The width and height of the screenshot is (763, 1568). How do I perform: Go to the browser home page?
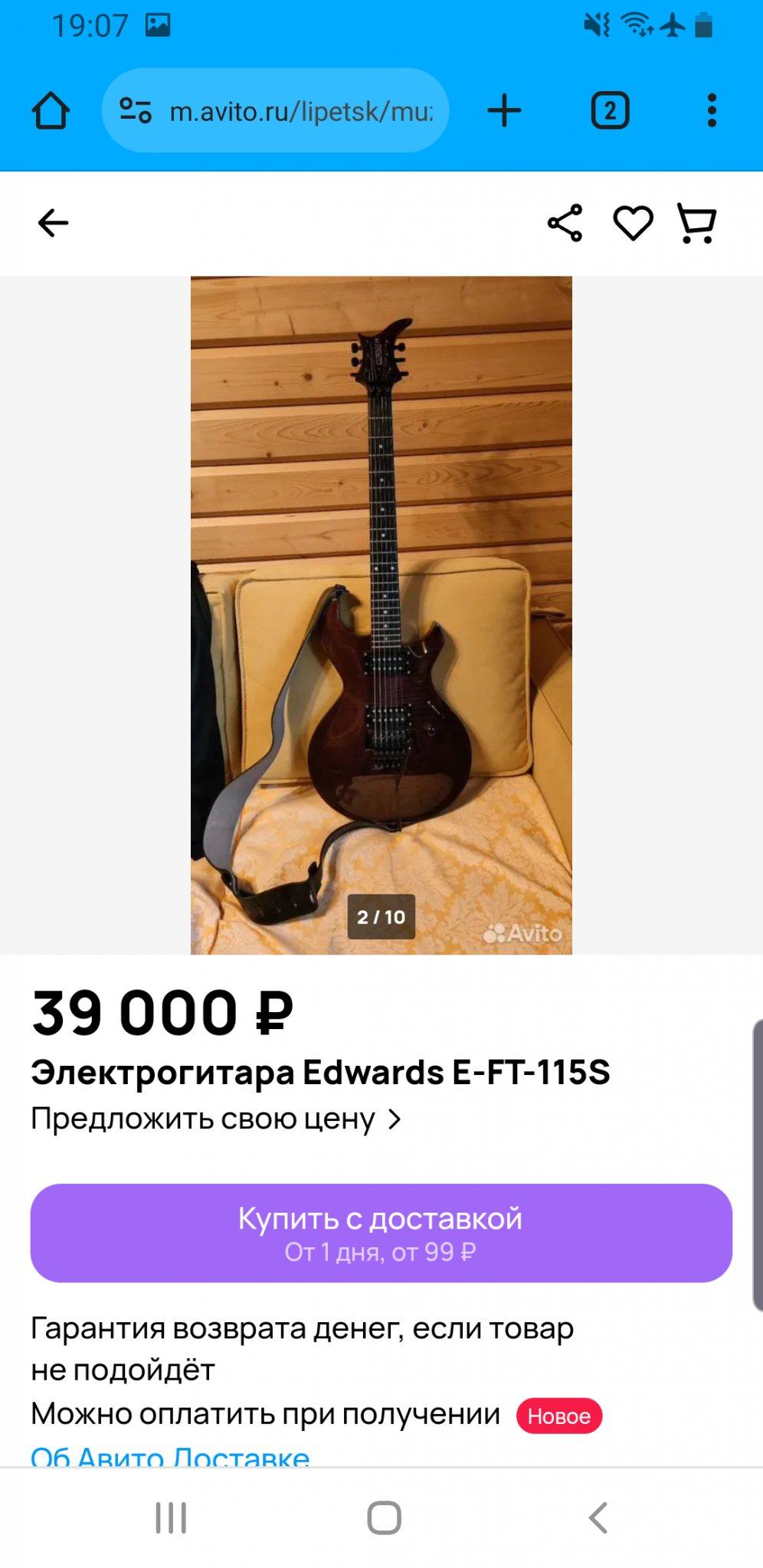coord(51,111)
